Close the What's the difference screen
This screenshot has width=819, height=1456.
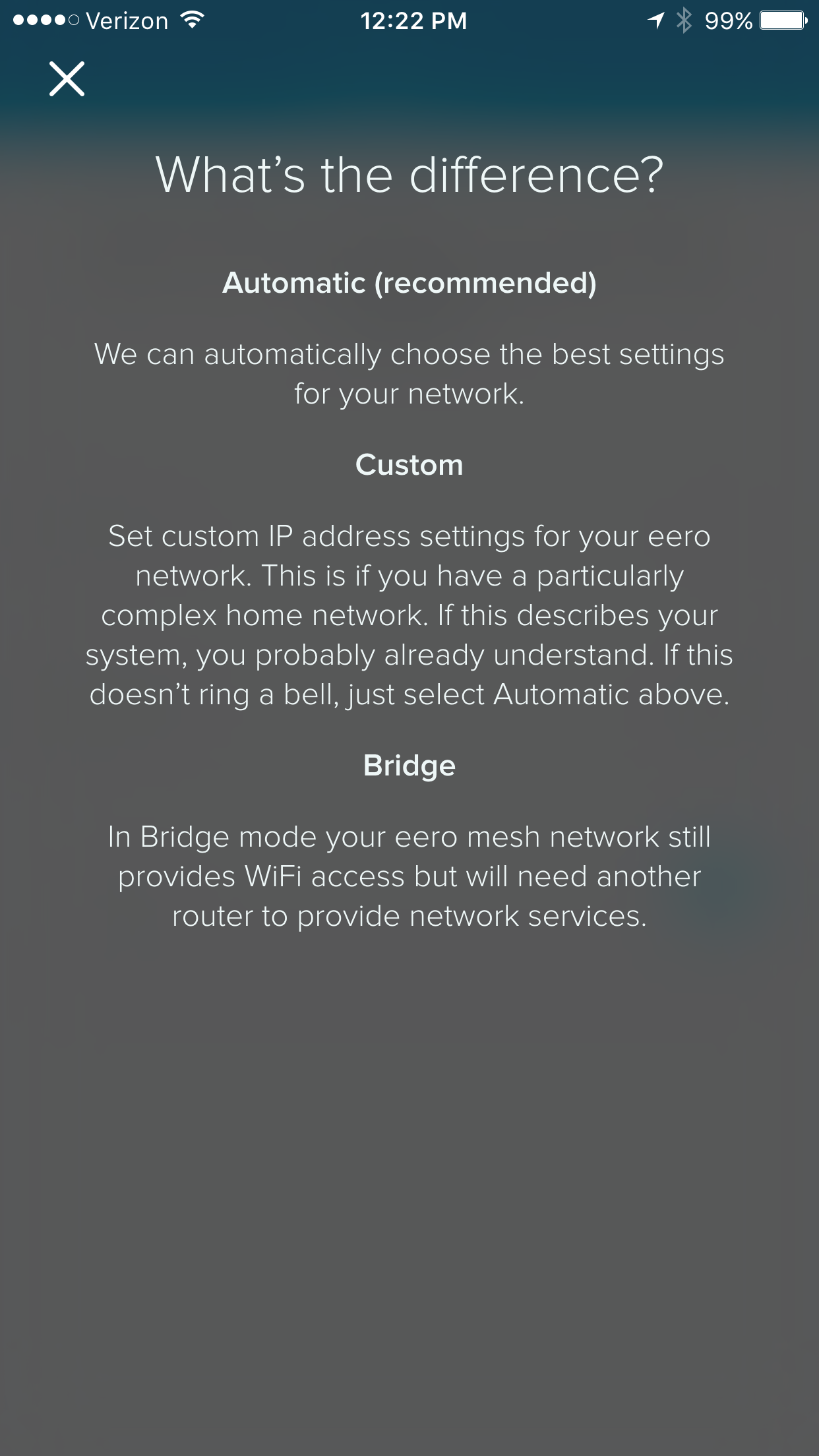click(67, 79)
